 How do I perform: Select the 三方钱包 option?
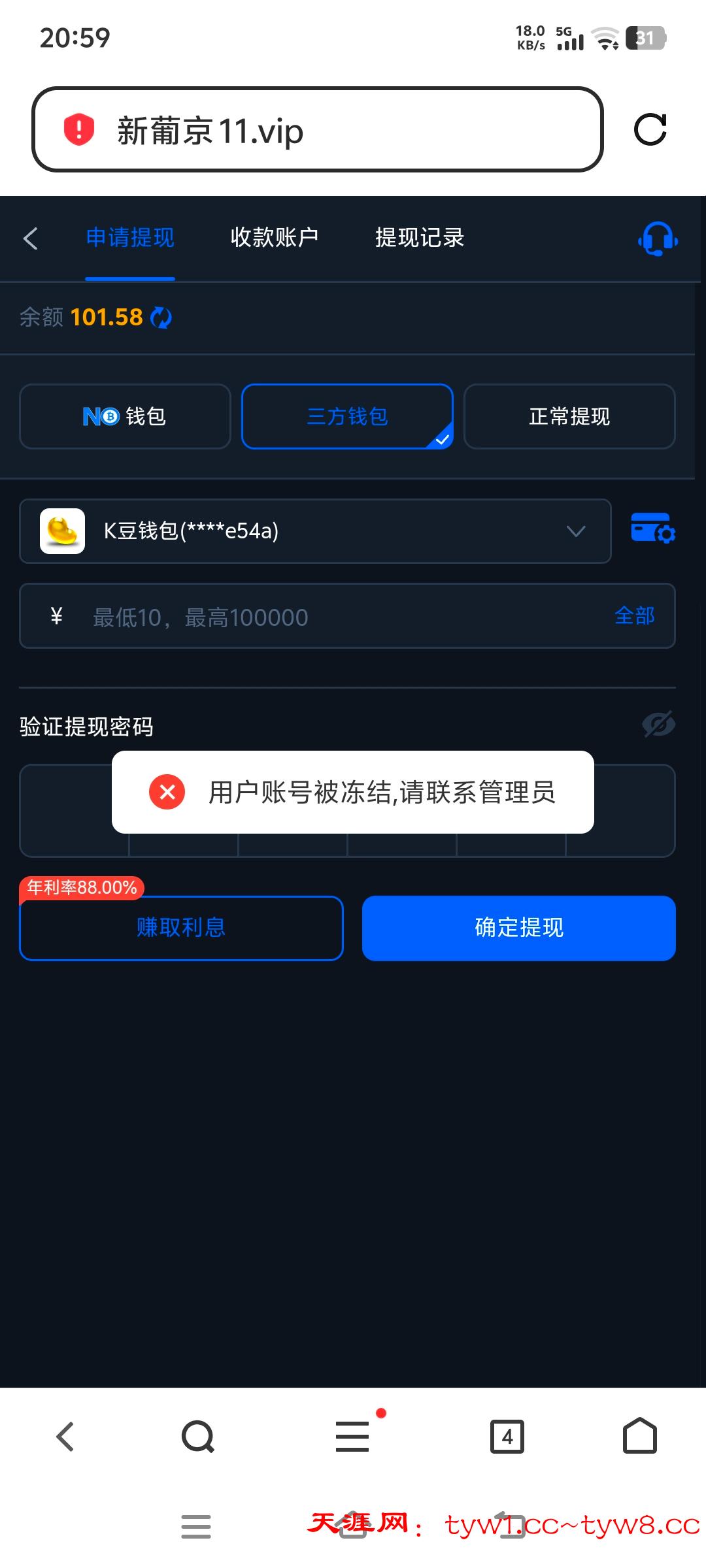click(347, 417)
